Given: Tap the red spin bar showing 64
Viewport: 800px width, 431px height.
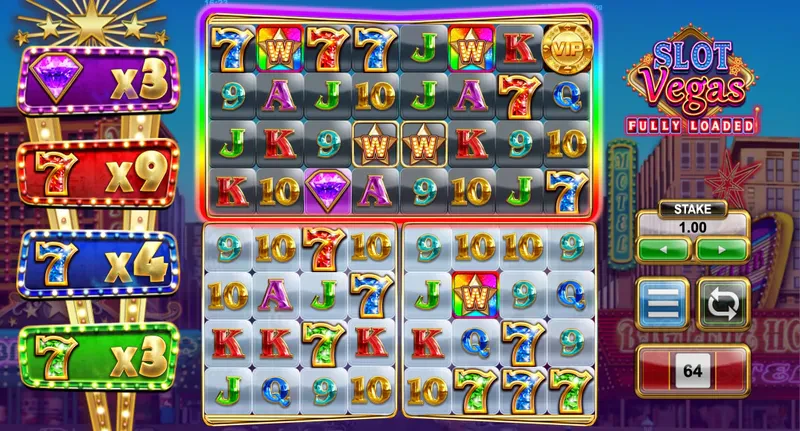Looking at the screenshot, I should tap(693, 371).
